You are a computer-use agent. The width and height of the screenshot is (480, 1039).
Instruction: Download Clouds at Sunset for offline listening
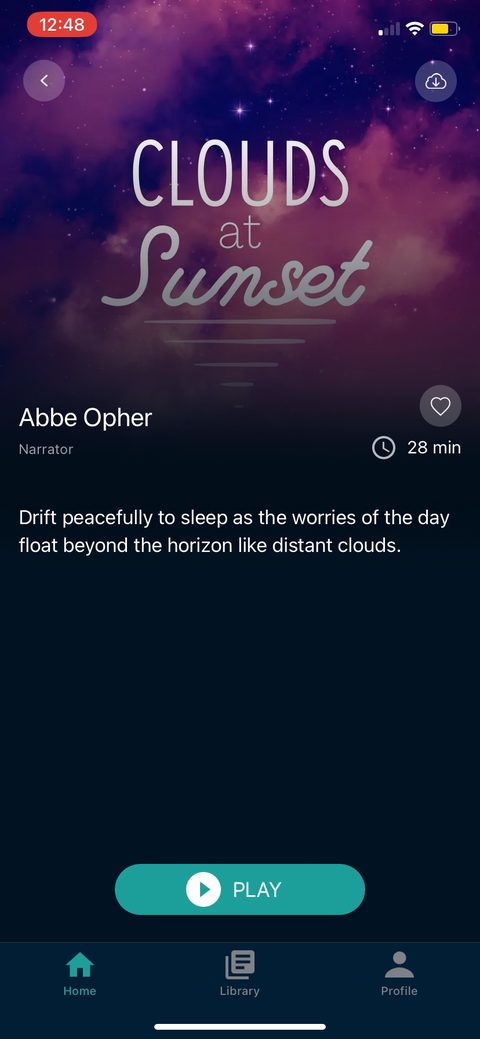[436, 81]
